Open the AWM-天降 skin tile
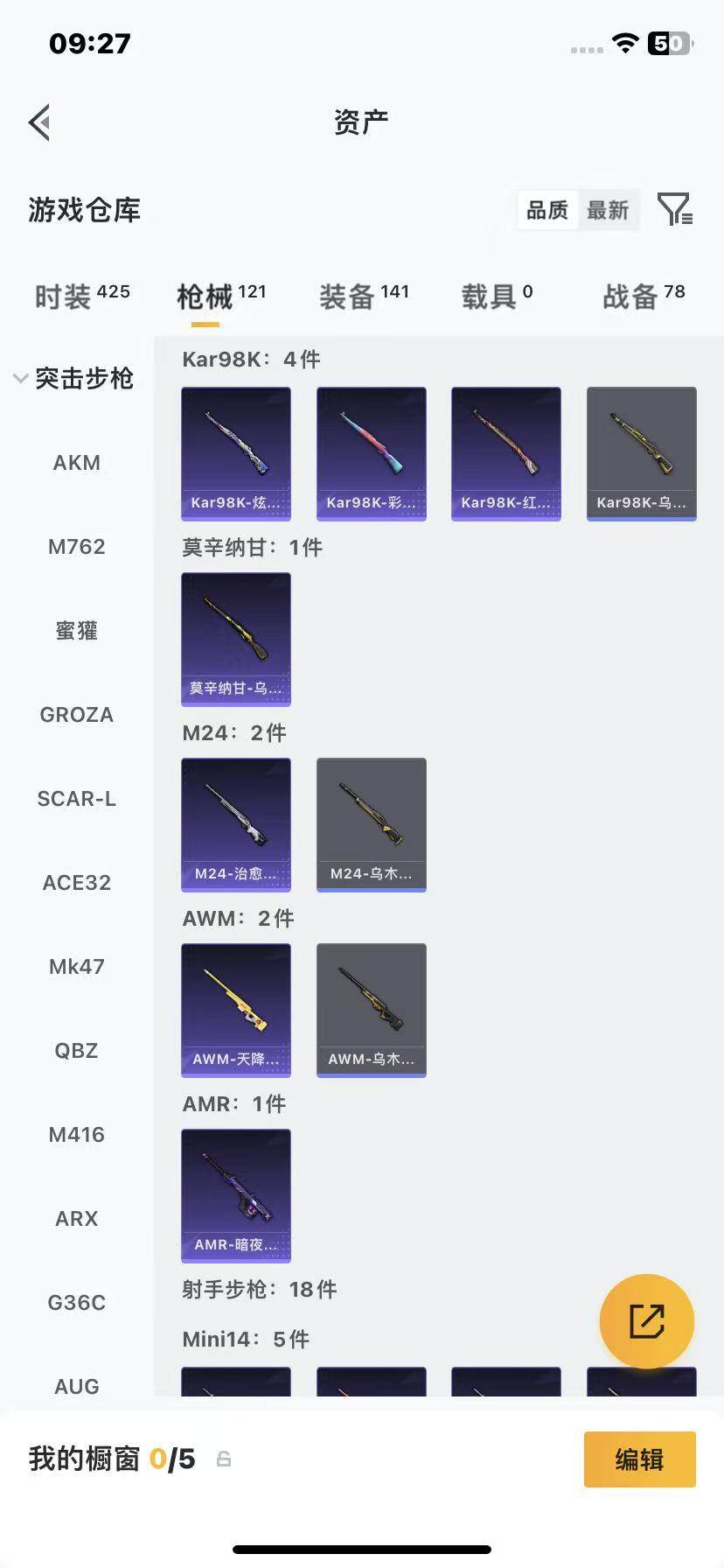 coord(236,1011)
